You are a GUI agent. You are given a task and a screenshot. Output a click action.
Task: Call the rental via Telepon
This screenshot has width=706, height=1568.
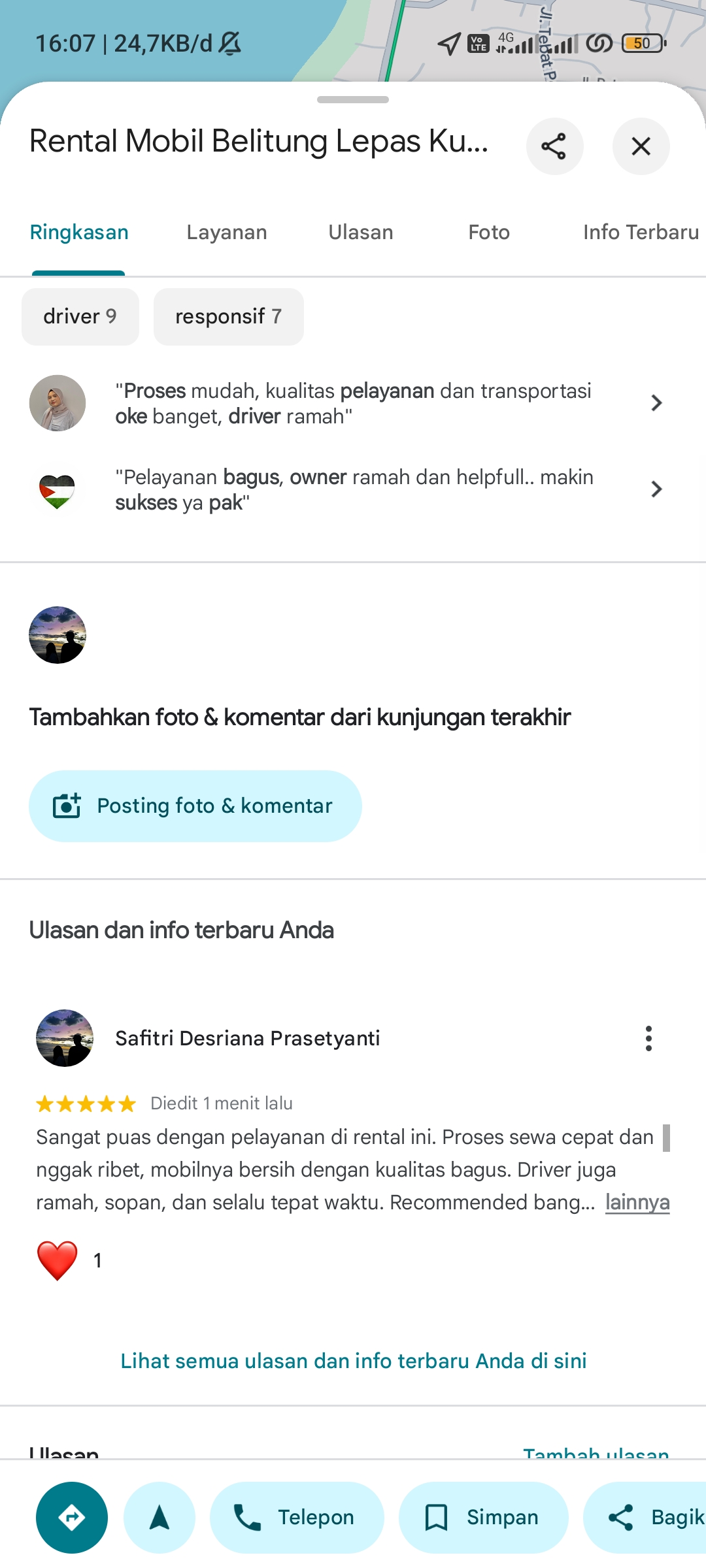coord(297,1518)
